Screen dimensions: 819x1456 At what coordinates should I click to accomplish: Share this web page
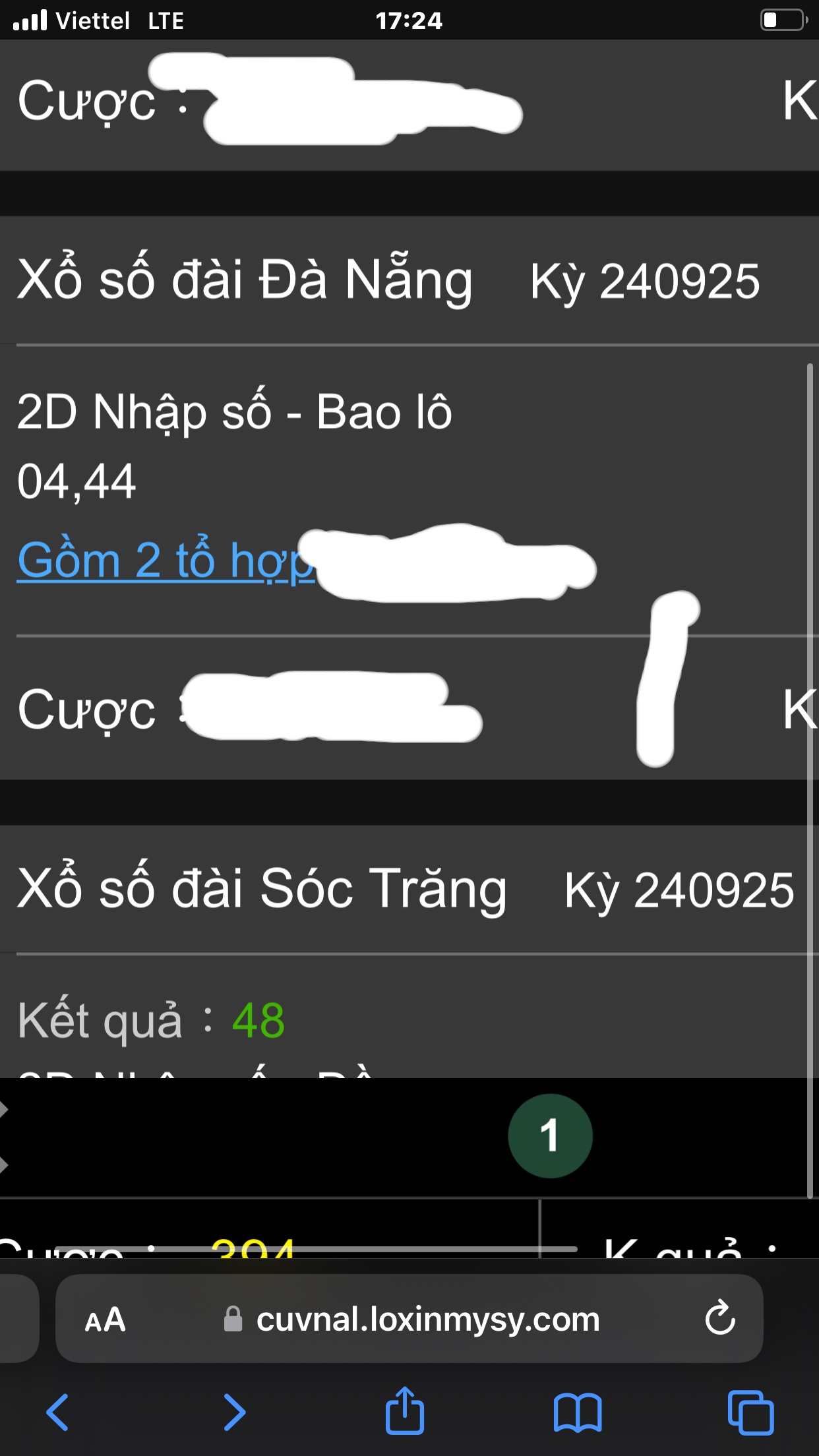tap(404, 1410)
